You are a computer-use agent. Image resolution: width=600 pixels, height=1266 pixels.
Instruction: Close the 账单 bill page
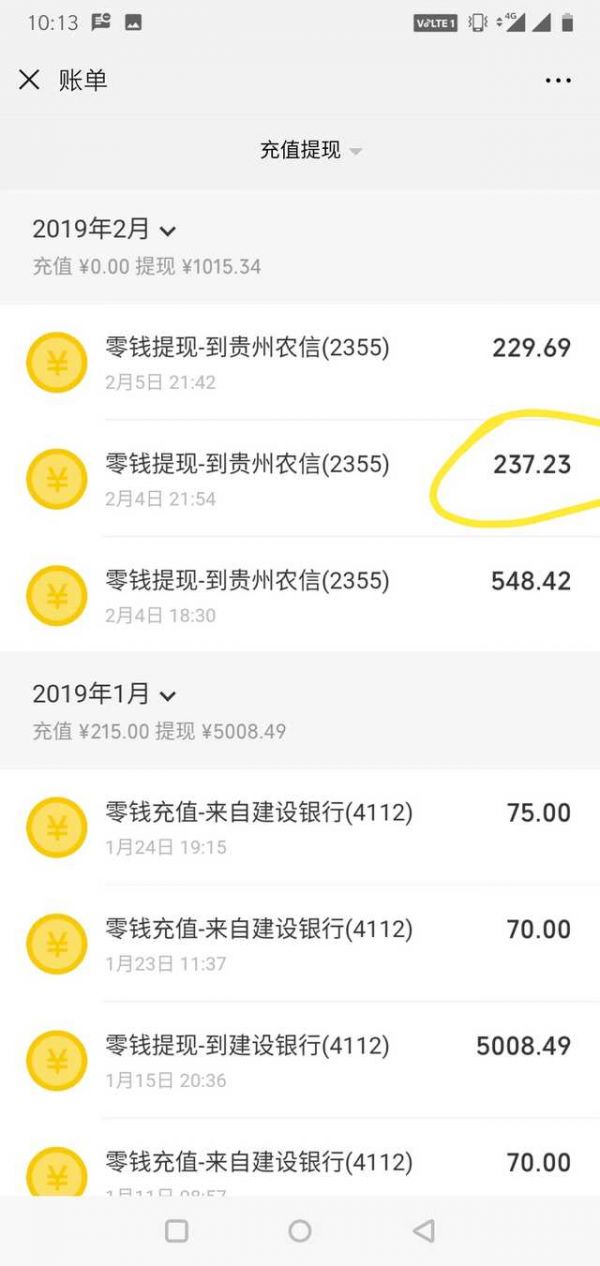point(29,81)
